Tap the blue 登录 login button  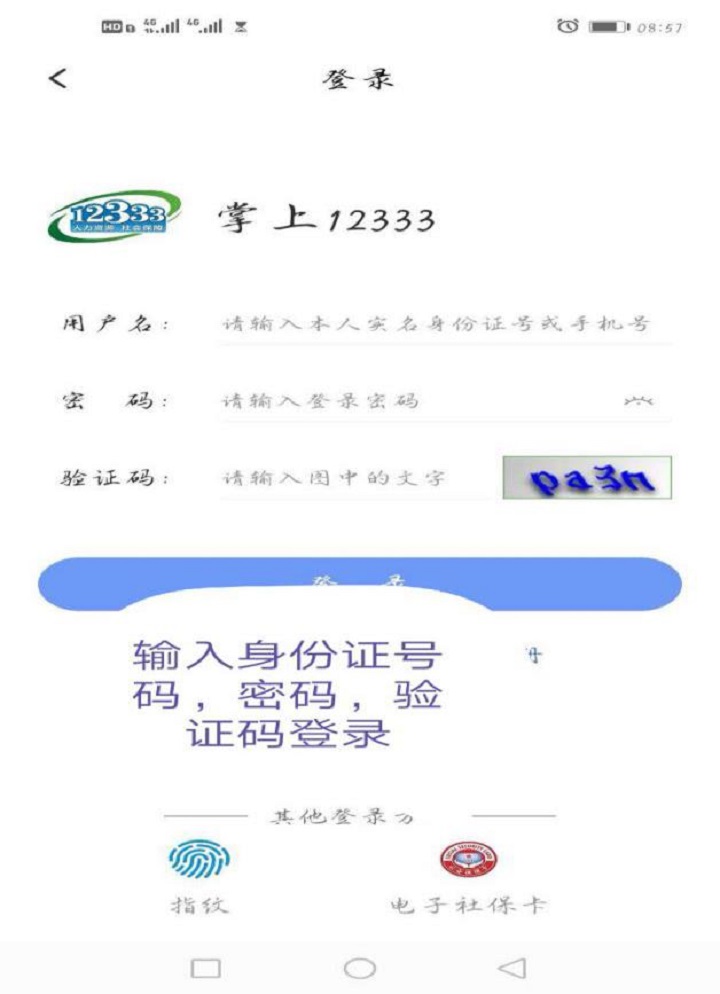(x=359, y=582)
